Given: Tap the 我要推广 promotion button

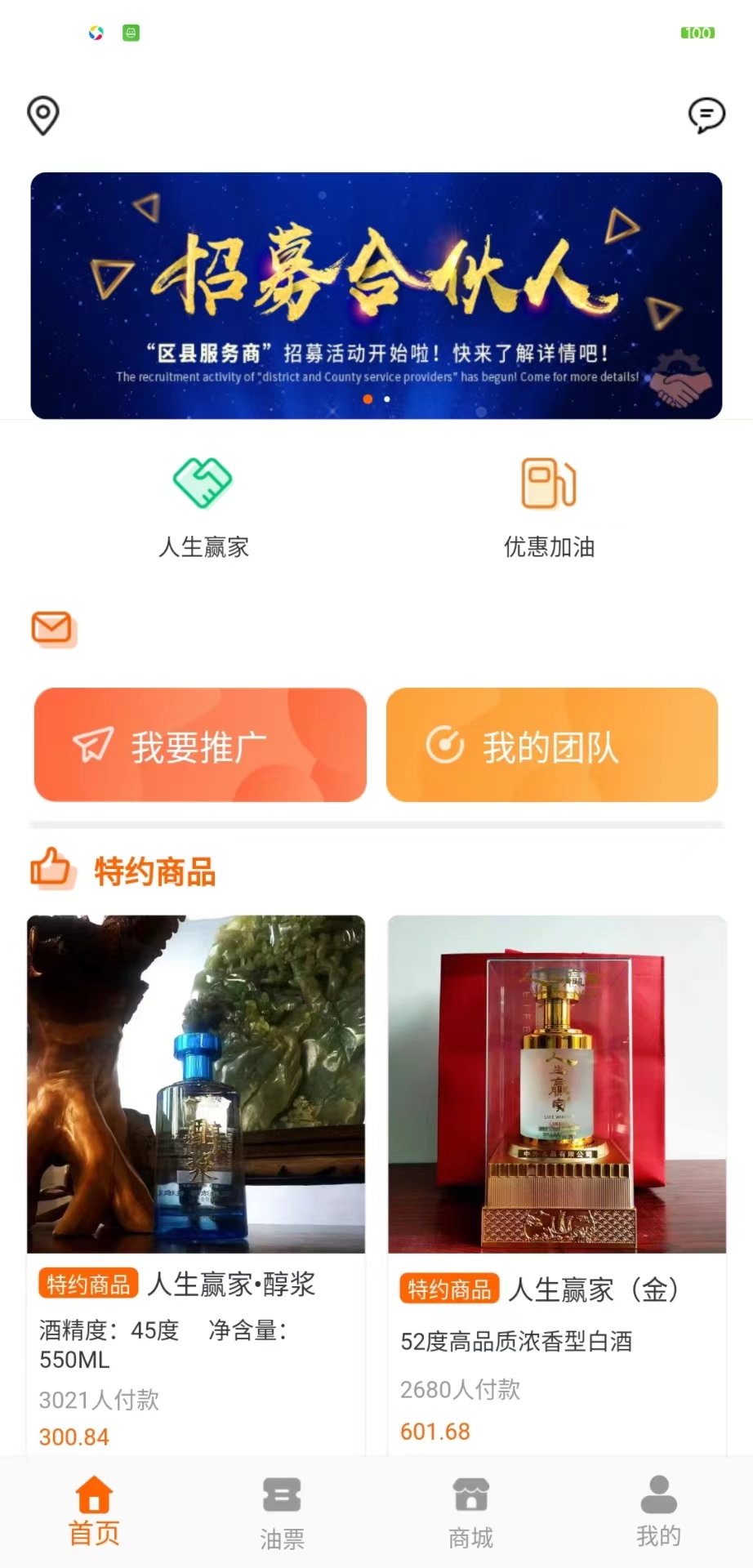Looking at the screenshot, I should coord(200,745).
